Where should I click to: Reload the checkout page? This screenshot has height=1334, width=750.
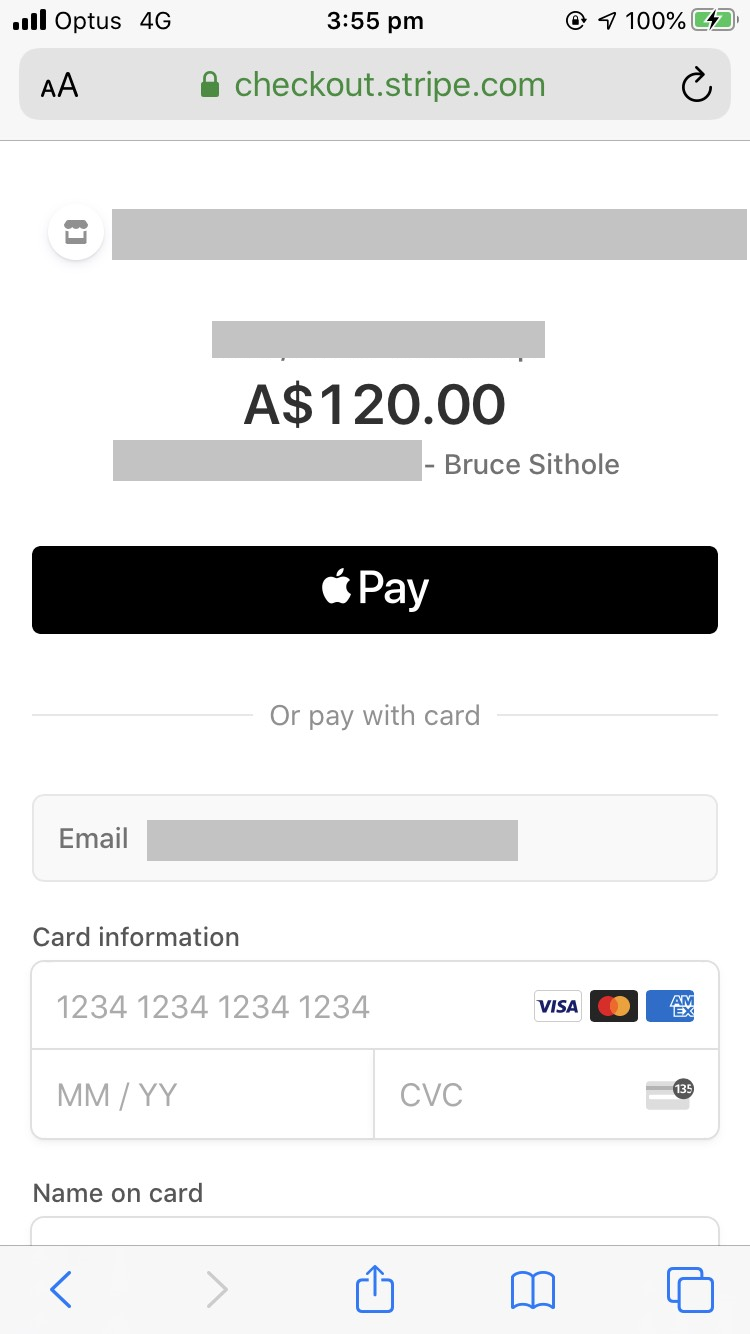pos(696,85)
